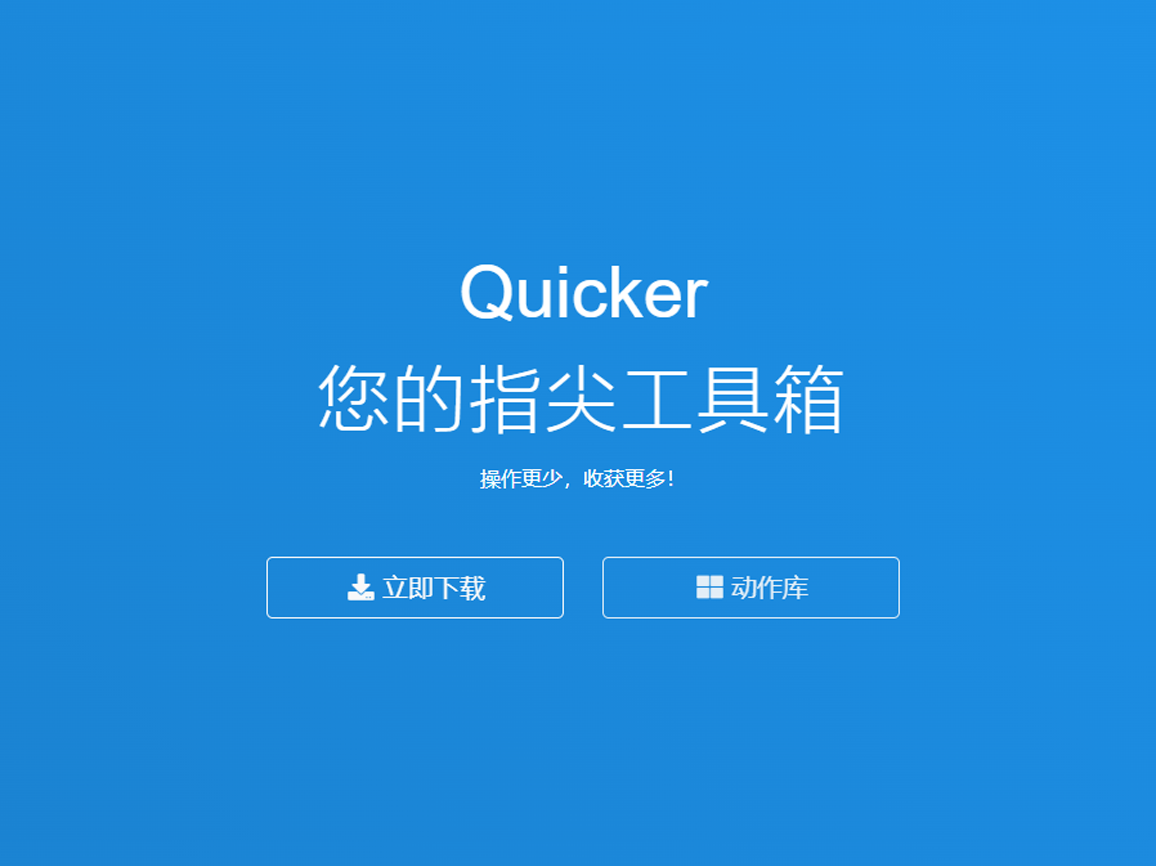This screenshot has height=866, width=1156.
Task: Tap the 立即下载 download button
Action: 415,588
